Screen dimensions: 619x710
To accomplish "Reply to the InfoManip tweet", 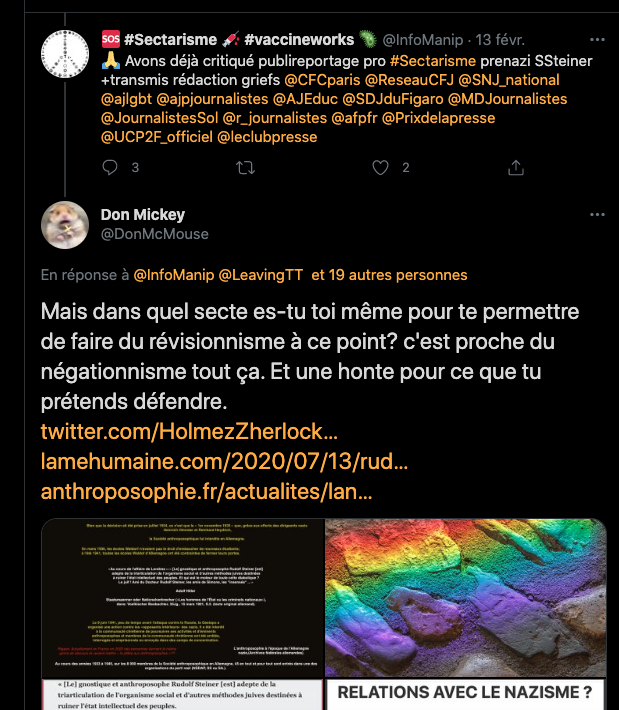I will pos(110,168).
